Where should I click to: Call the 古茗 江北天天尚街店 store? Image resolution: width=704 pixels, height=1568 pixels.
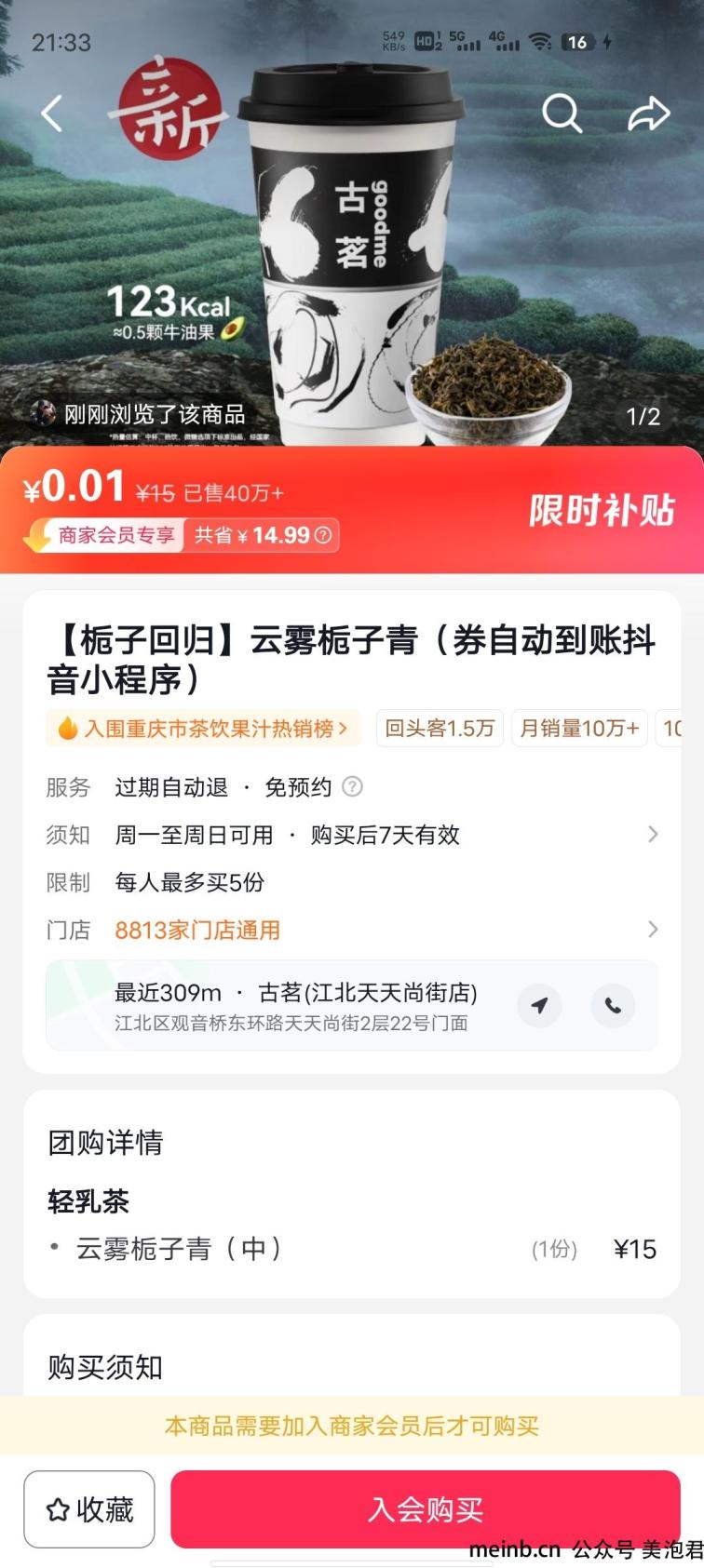613,1006
